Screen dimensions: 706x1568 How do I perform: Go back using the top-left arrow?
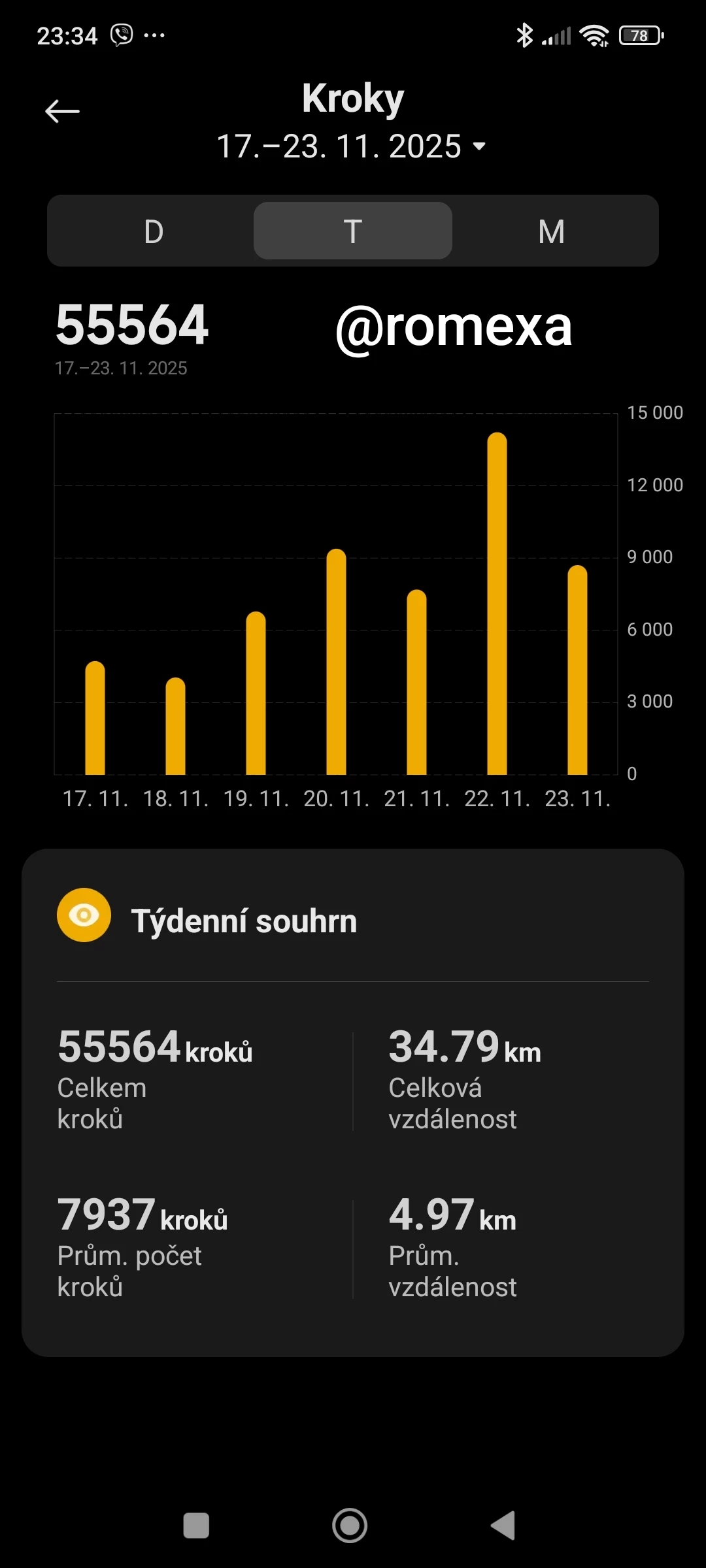(x=62, y=112)
